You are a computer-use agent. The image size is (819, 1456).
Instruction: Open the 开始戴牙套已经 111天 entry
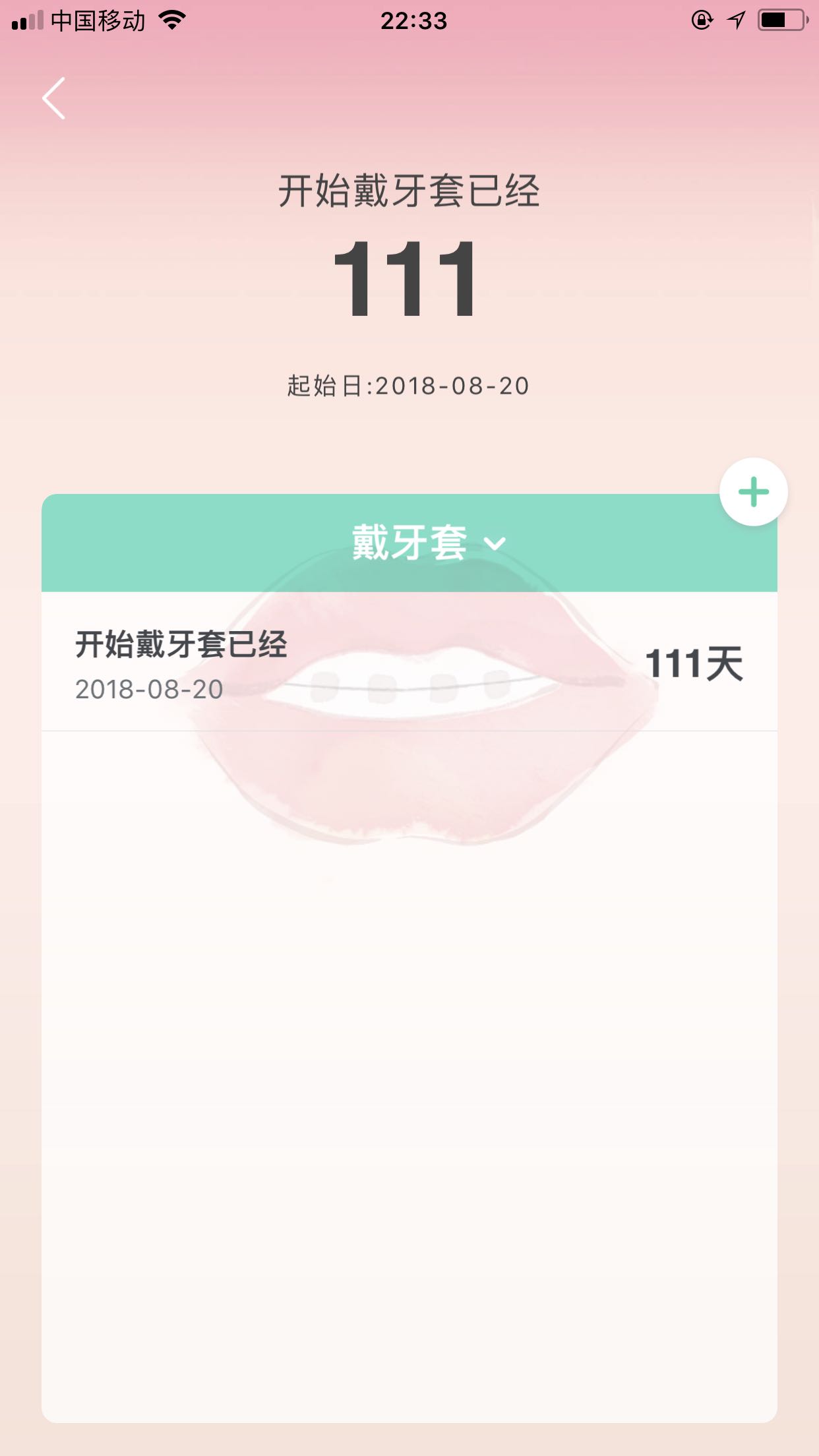tap(409, 663)
